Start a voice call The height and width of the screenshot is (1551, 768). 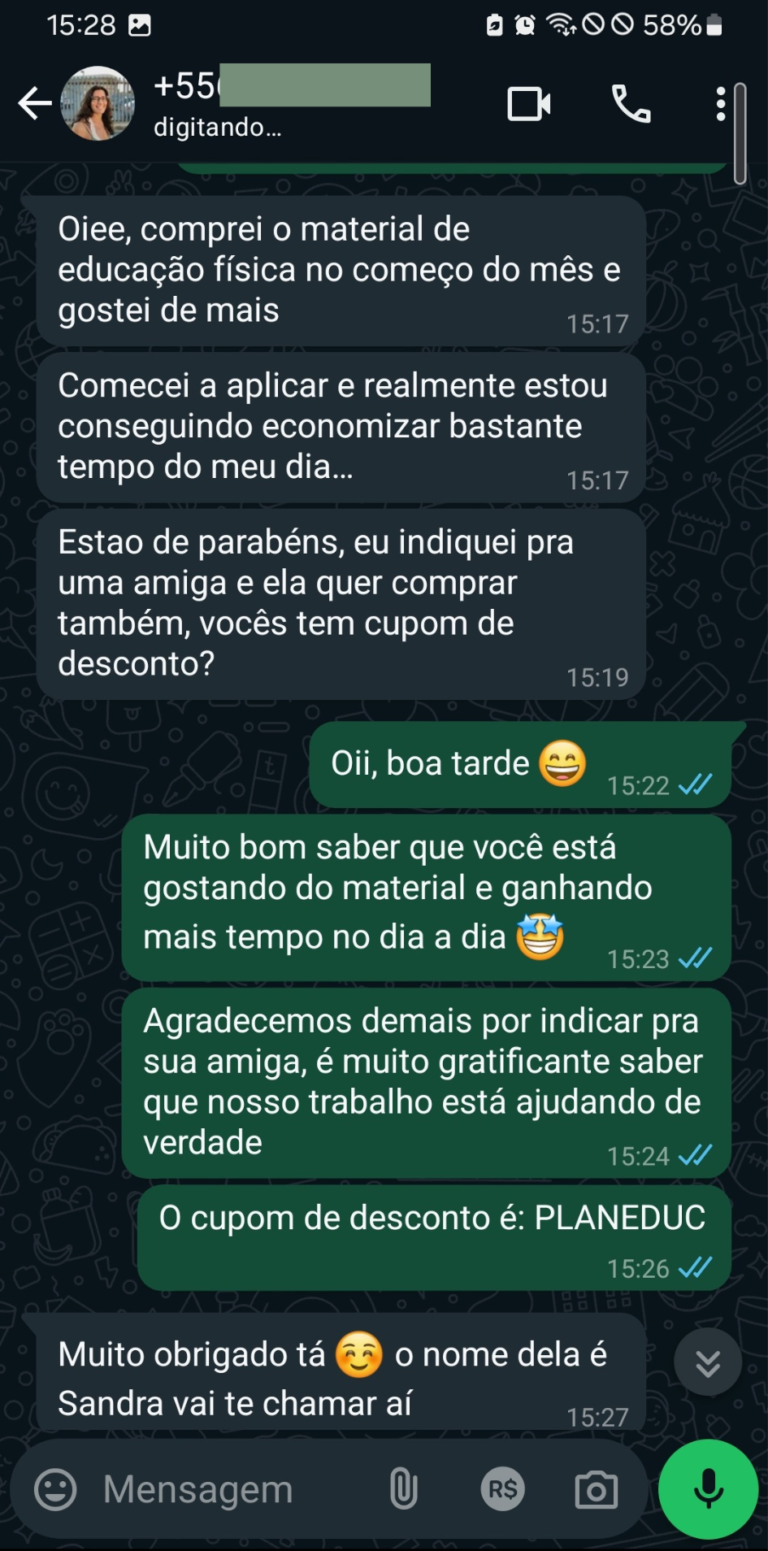(x=631, y=103)
